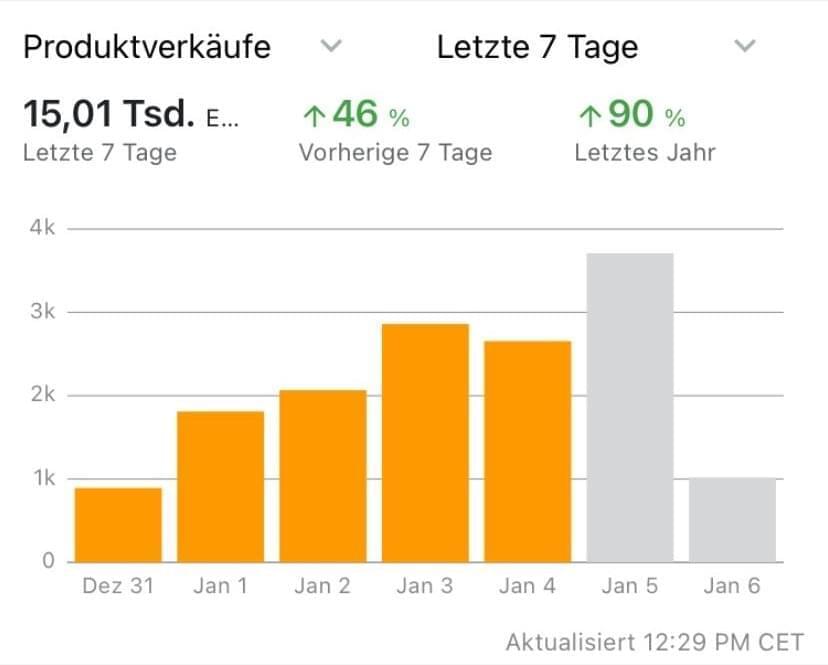Select the Jan 3 sales bar
The height and width of the screenshot is (665, 828).
(x=425, y=442)
